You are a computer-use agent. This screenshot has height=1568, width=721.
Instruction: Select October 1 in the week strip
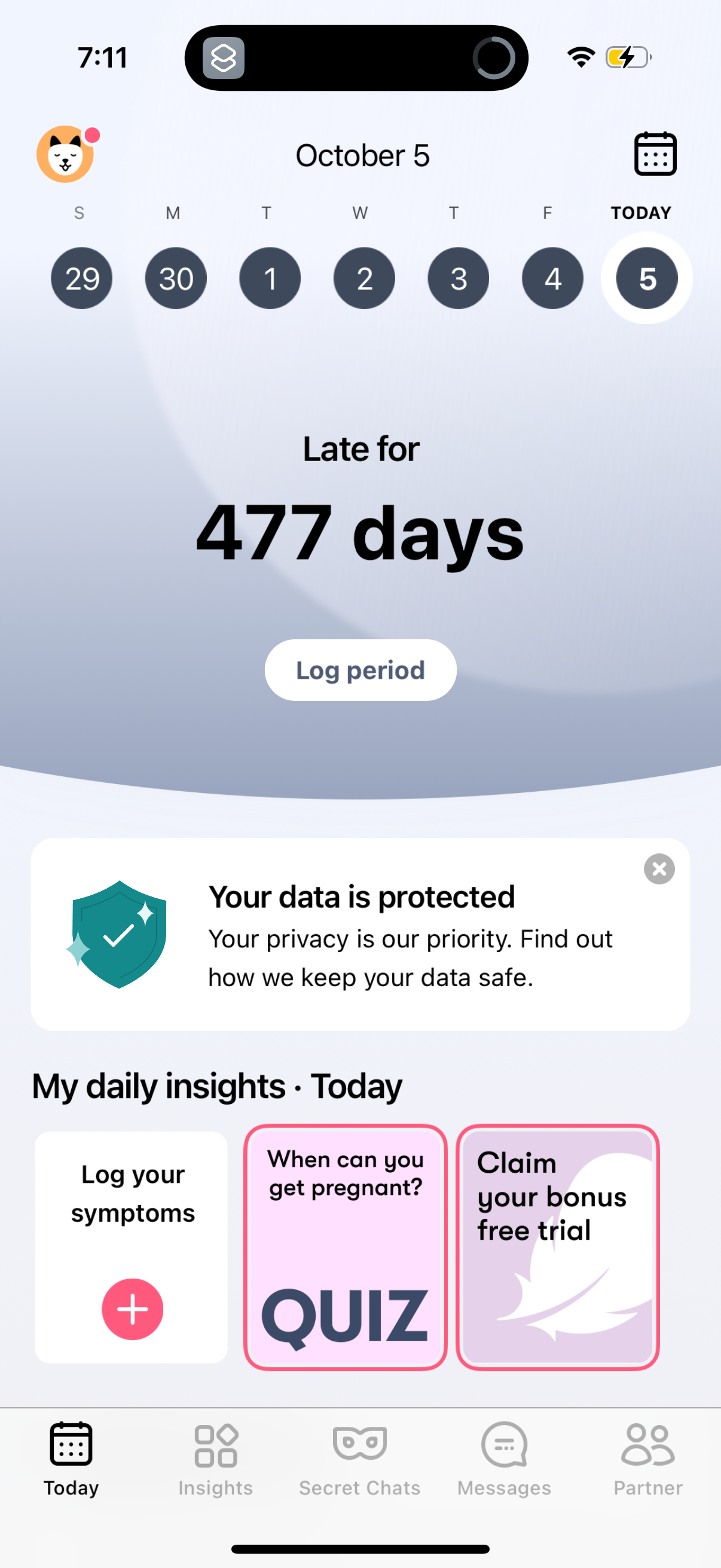pos(270,278)
